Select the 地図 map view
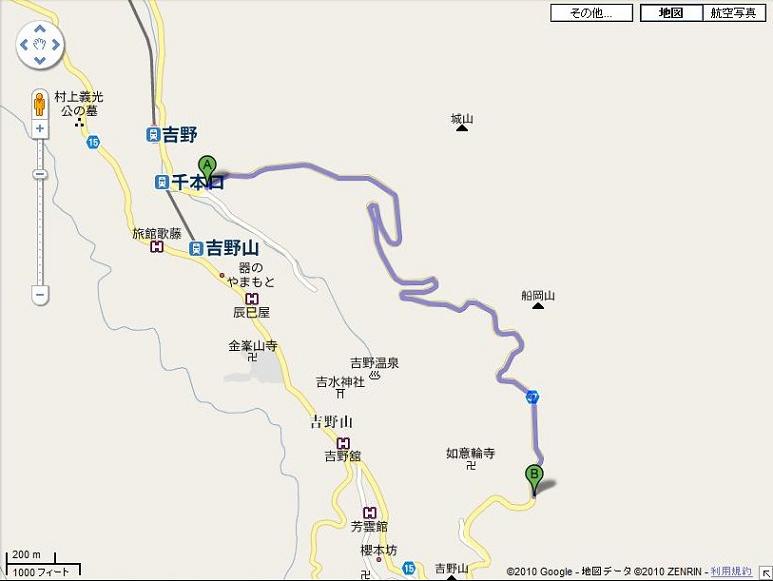 669,13
